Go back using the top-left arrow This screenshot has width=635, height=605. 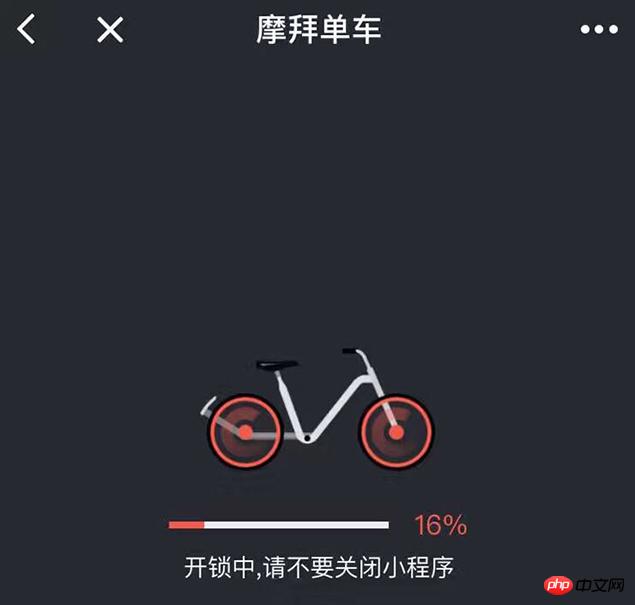pos(27,29)
